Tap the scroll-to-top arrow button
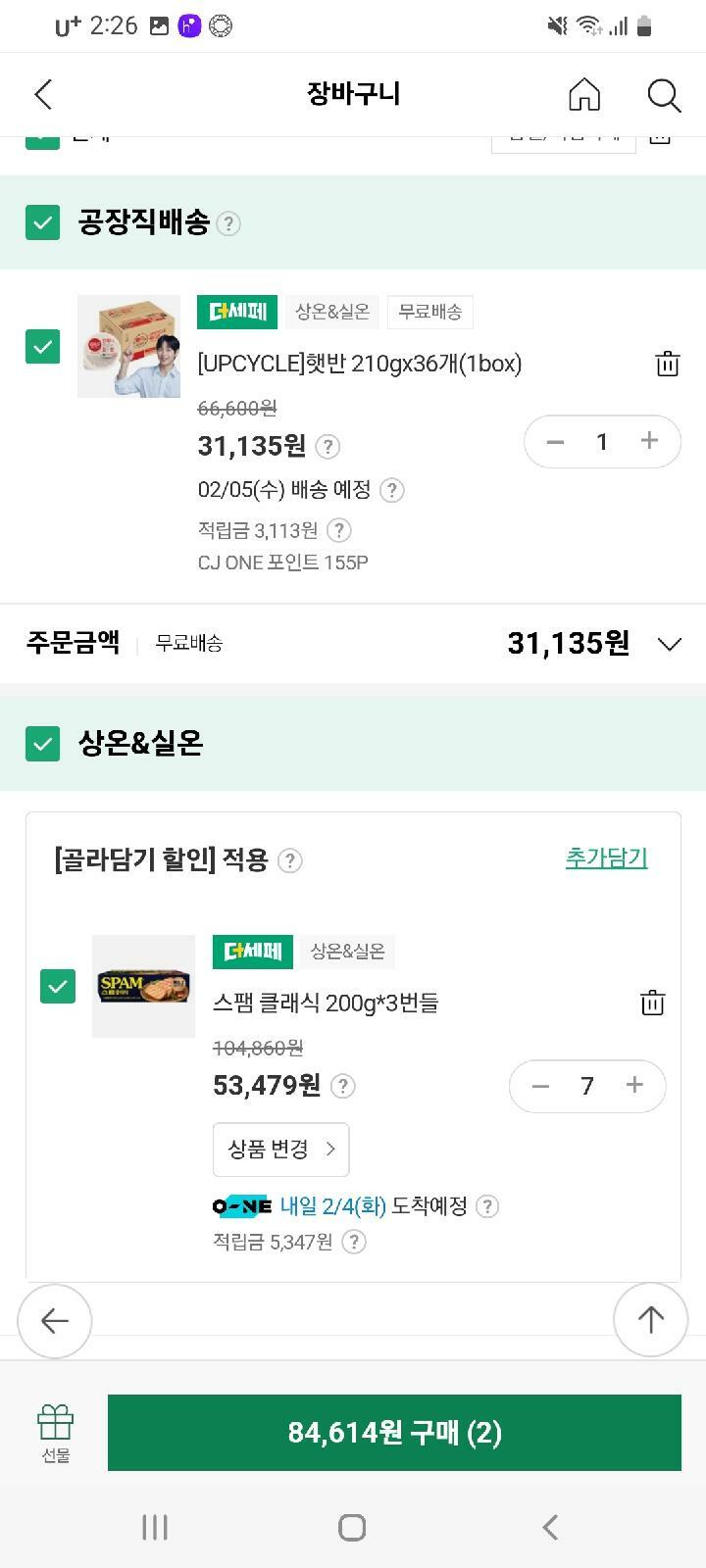 651,1320
